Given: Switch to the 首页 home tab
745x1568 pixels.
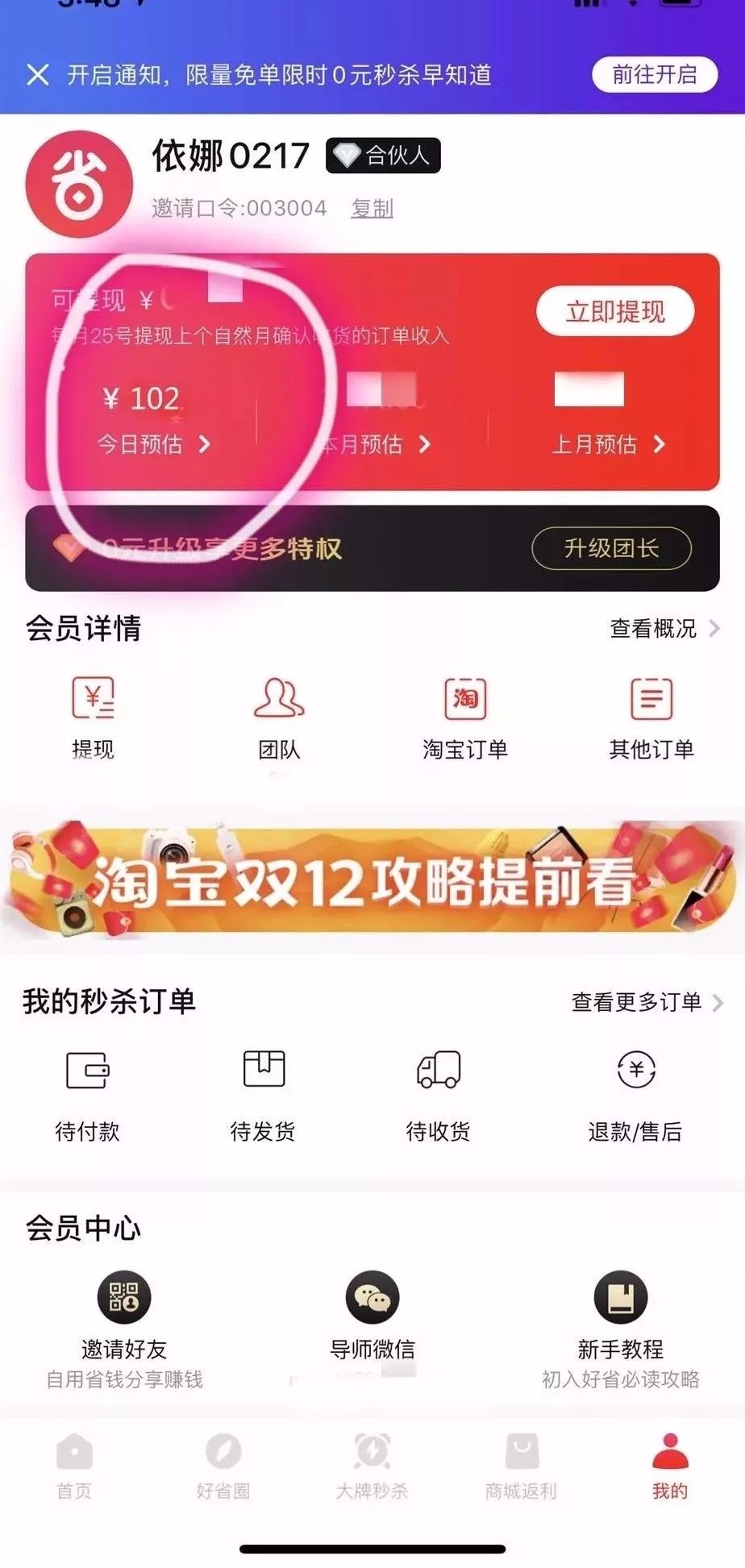Looking at the screenshot, I should click(74, 1466).
